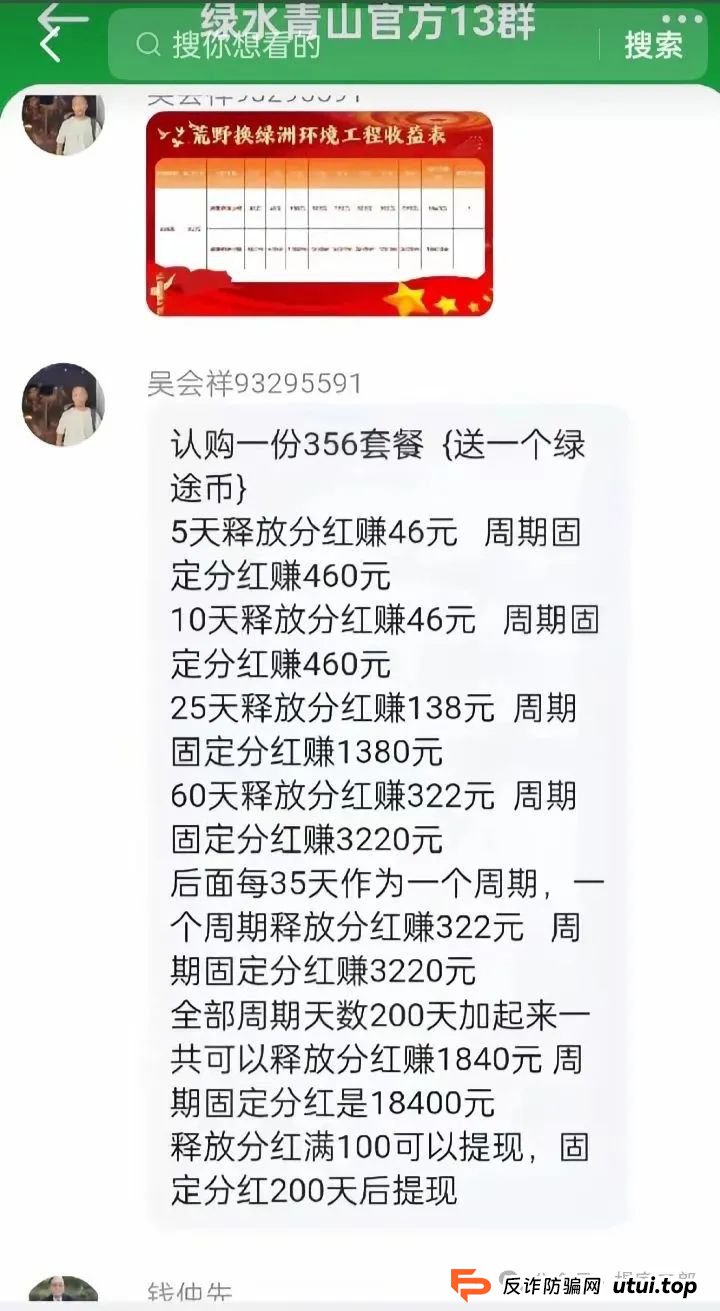Viewport: 720px width, 1311px height.
Task: Open 吴会祥's avatar beside the 356套餐 text message
Action: [x=63, y=404]
